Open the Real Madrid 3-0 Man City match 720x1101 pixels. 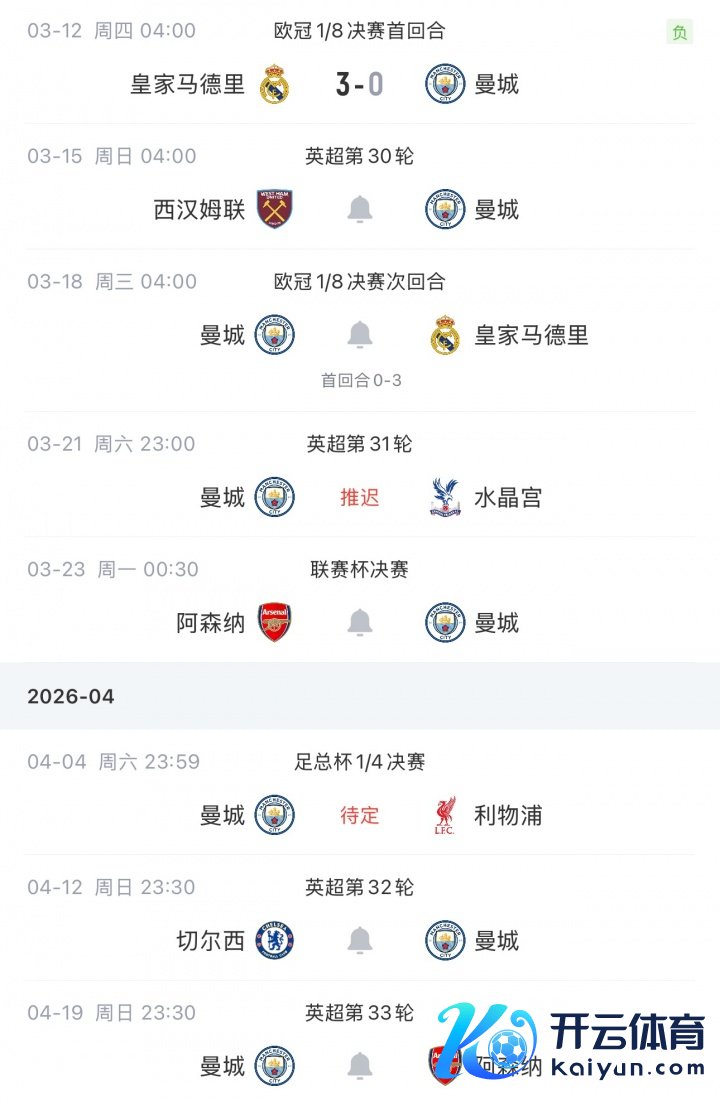(x=359, y=85)
